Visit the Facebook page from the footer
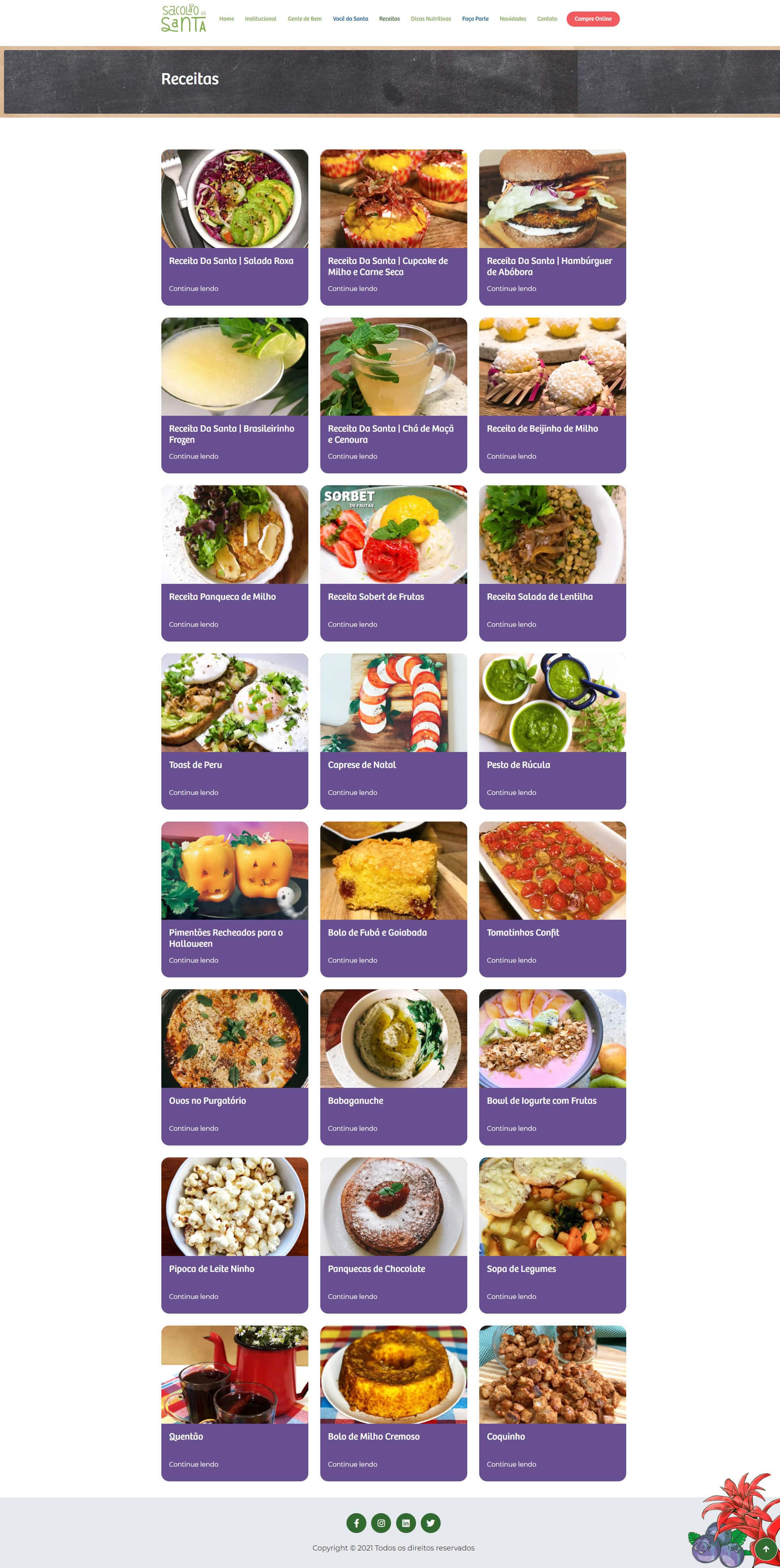 356,1523
